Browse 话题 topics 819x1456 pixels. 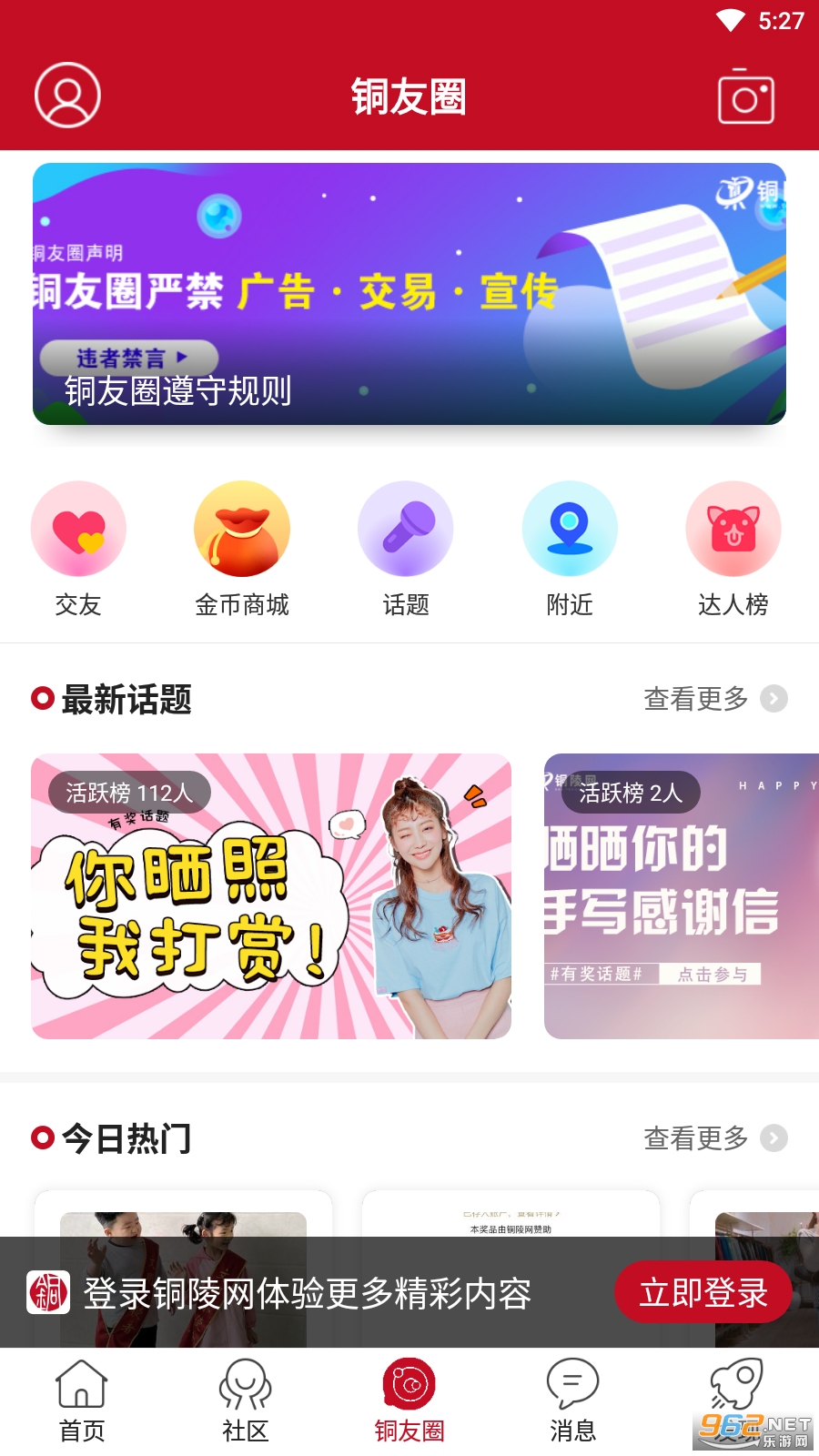[x=406, y=549]
